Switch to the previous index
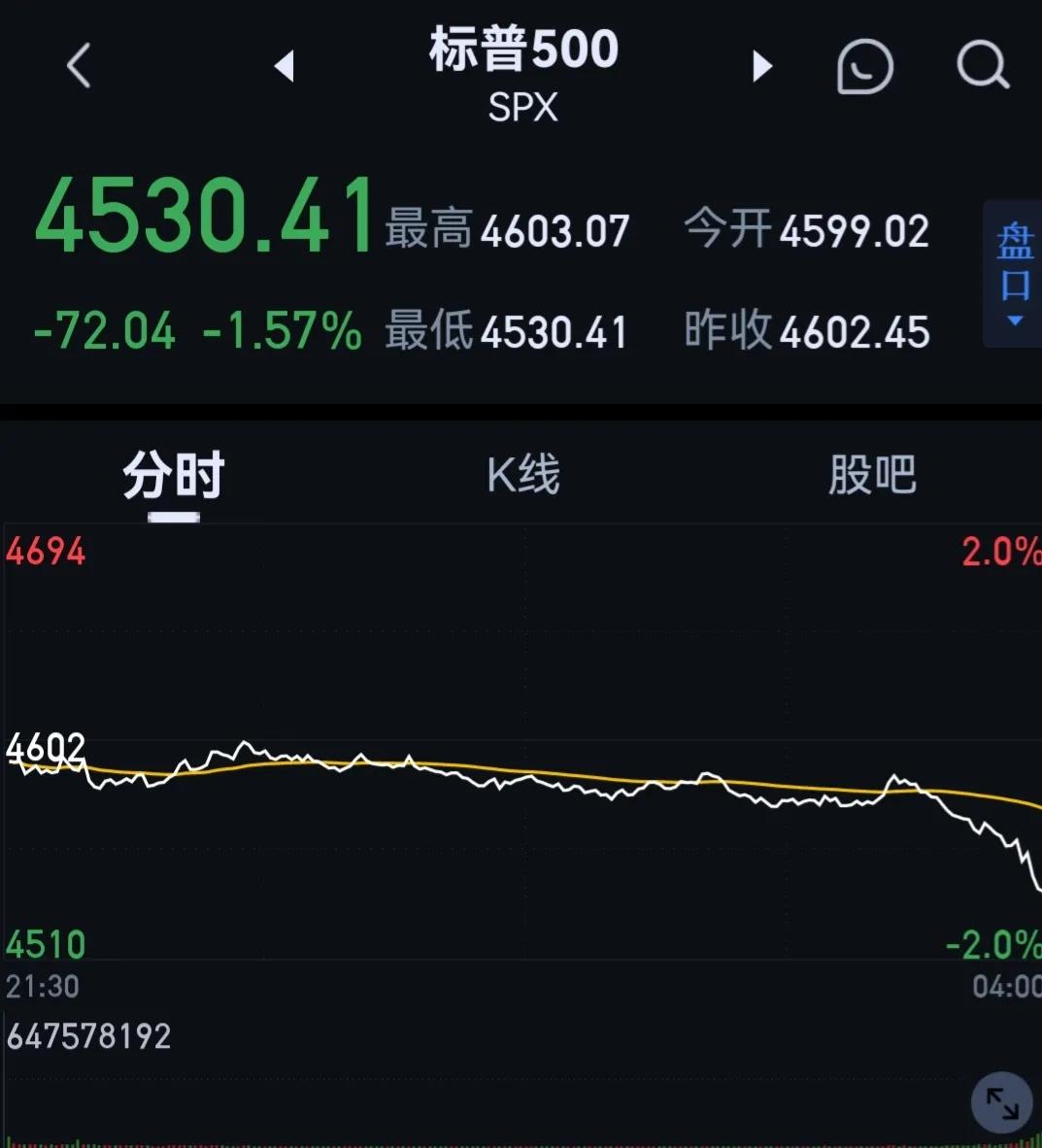This screenshot has width=1042, height=1148. [x=284, y=66]
